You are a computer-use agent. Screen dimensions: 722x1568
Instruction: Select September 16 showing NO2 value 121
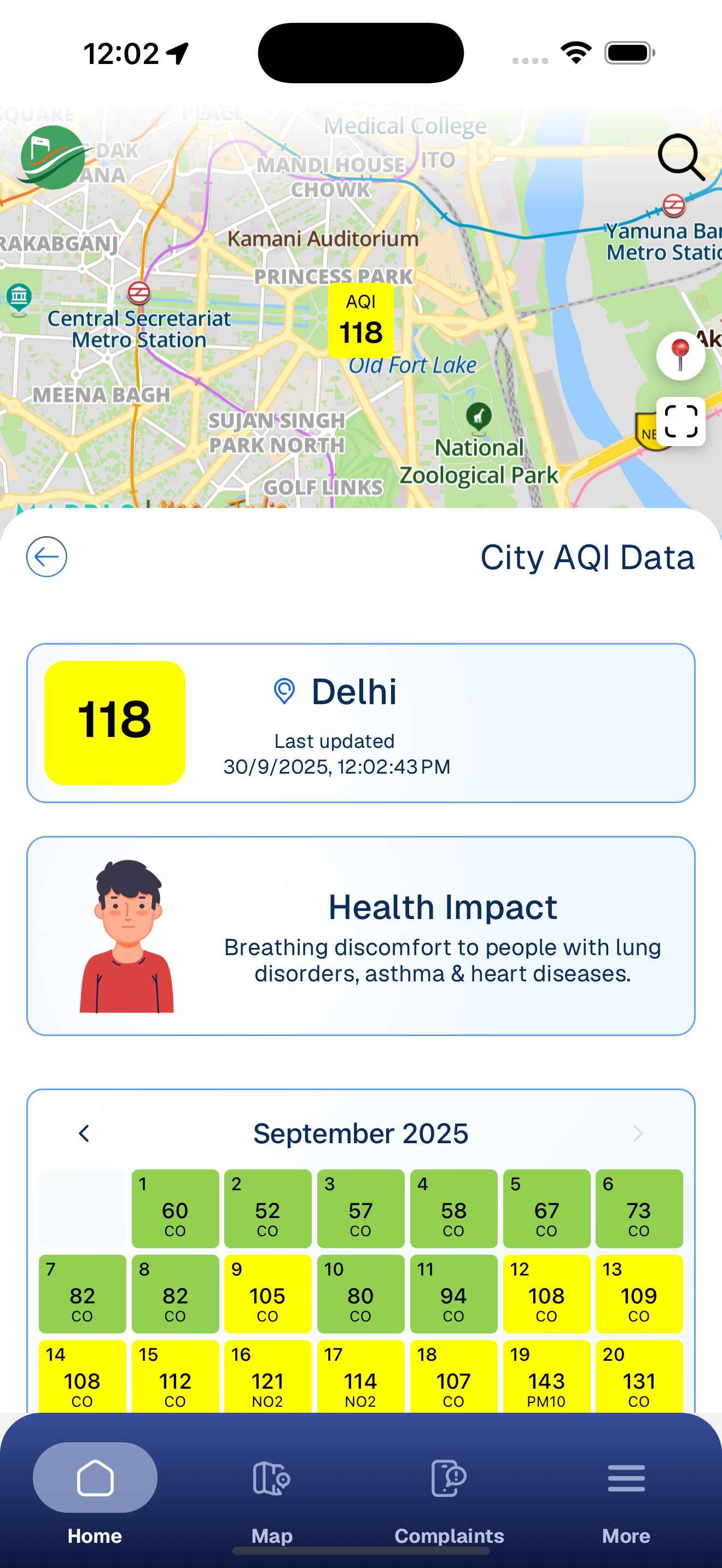click(x=268, y=1379)
